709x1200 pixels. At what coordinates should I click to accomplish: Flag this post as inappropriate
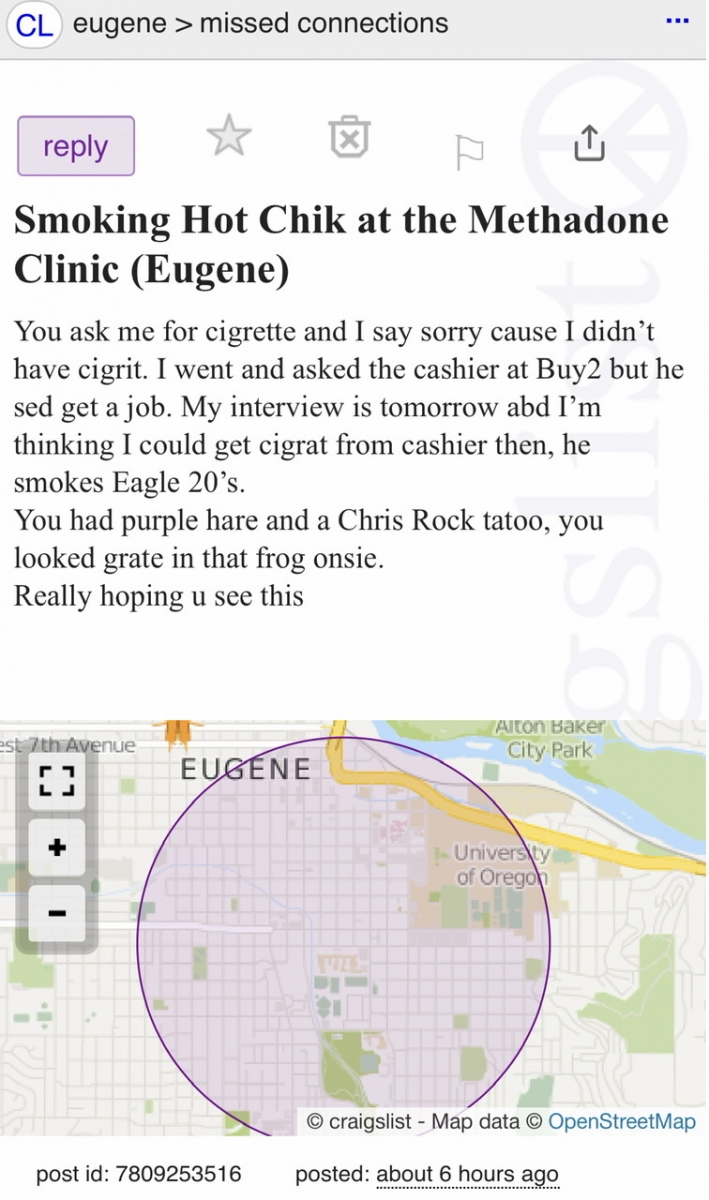pos(469,152)
